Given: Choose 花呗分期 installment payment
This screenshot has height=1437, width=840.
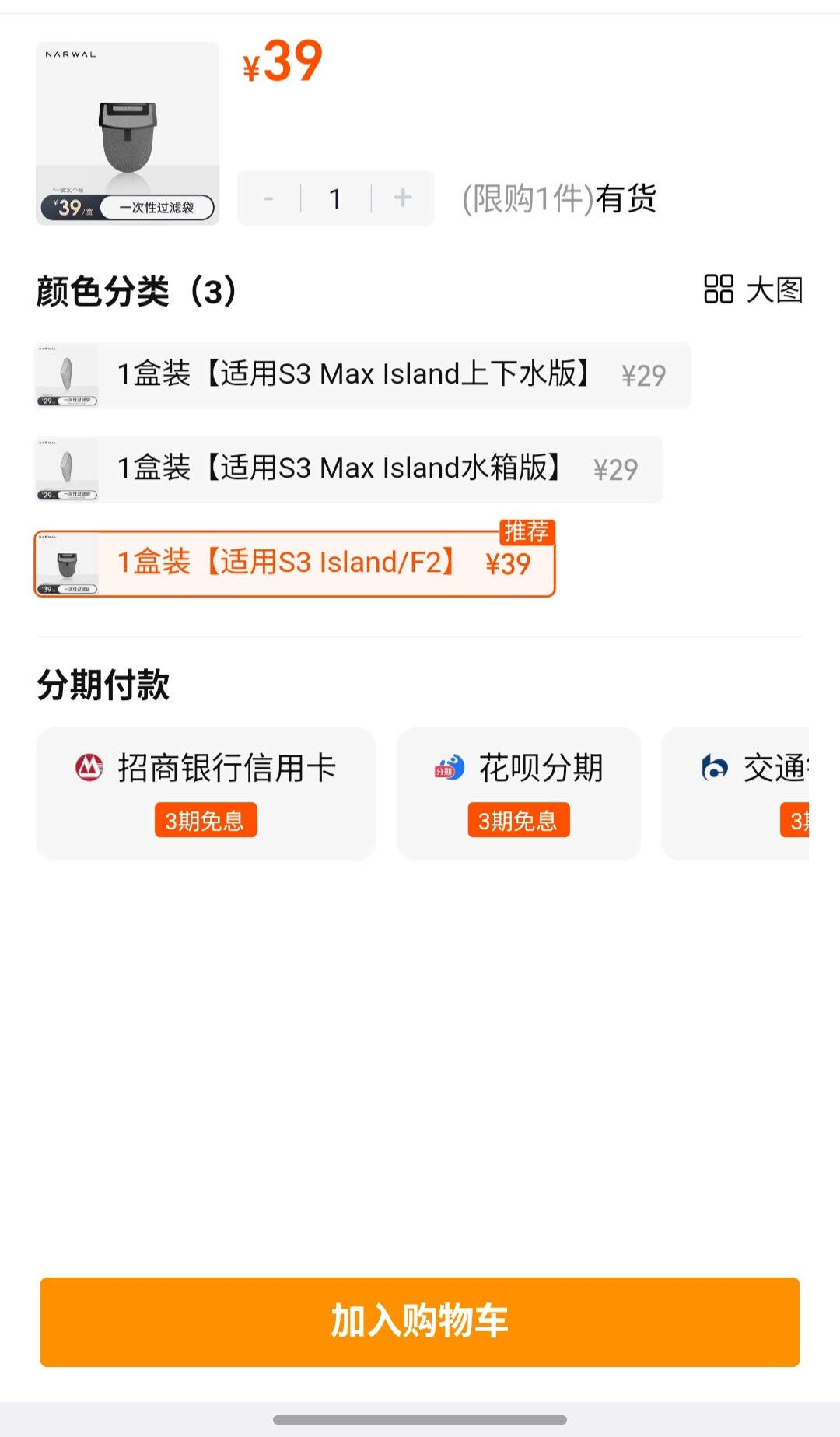Looking at the screenshot, I should coord(519,794).
